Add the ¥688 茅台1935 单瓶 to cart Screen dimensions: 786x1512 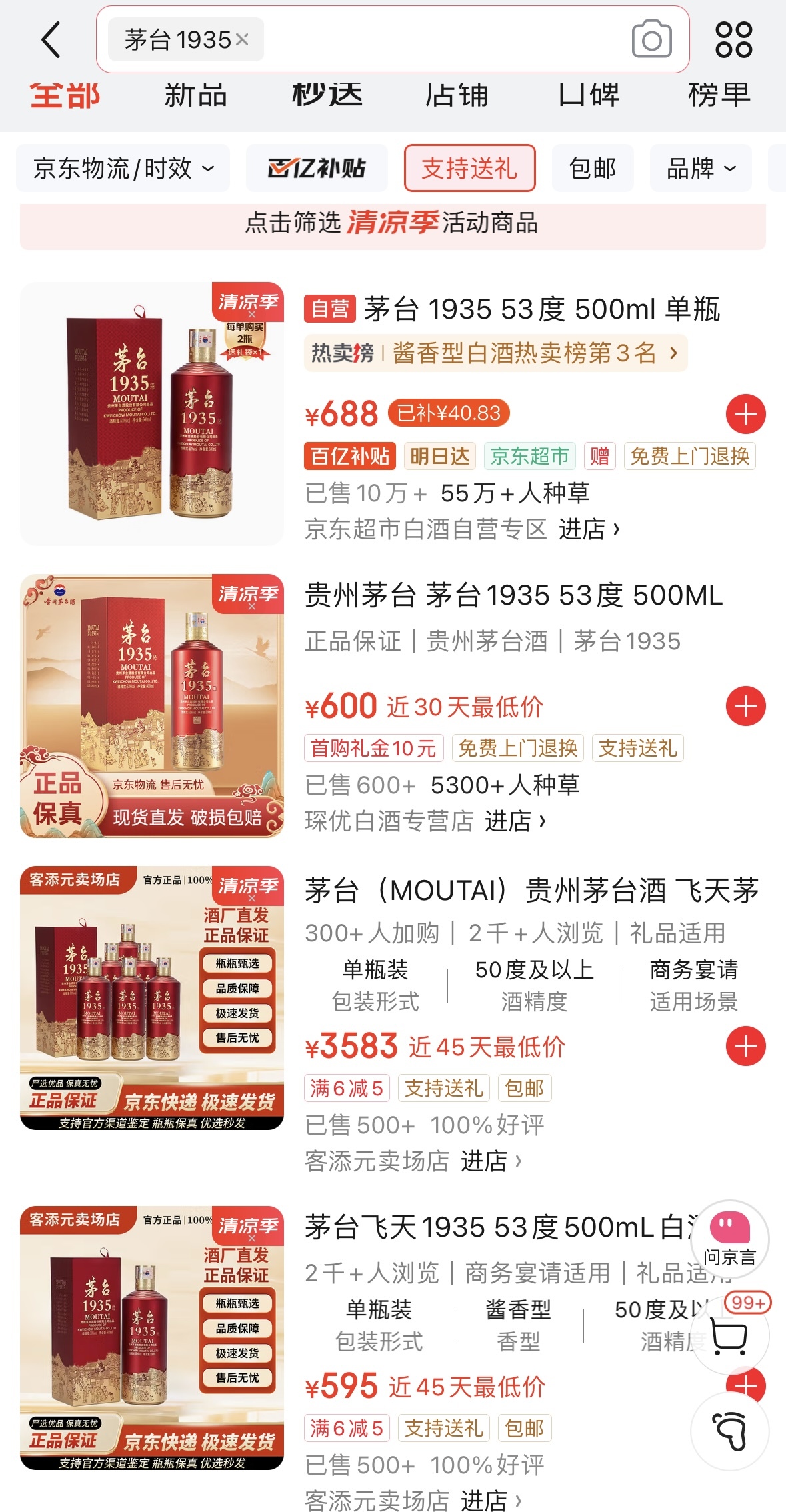[745, 414]
